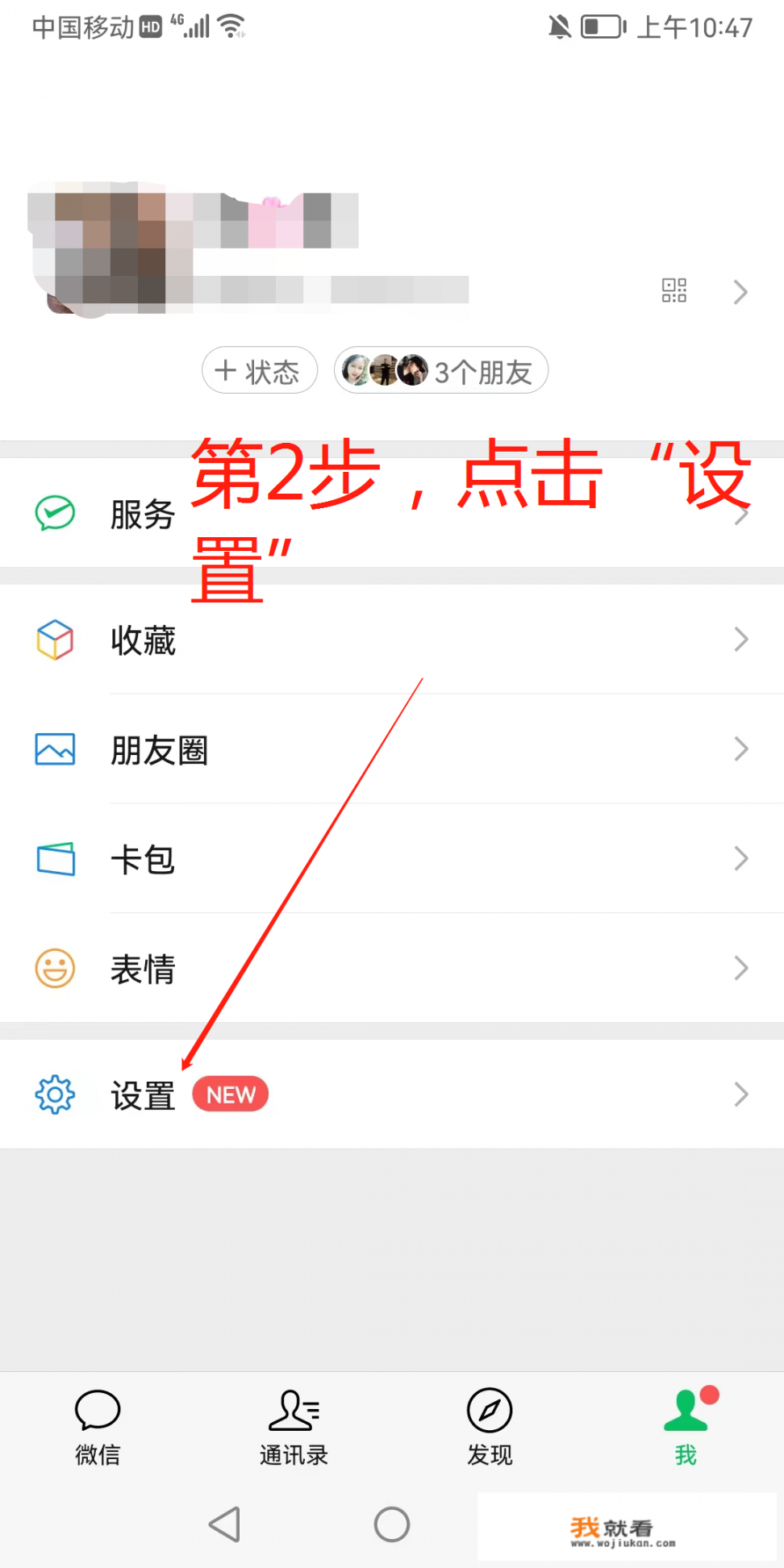The width and height of the screenshot is (784, 1568).
Task: Expand the 朋友圈 row chevron
Action: (x=740, y=749)
